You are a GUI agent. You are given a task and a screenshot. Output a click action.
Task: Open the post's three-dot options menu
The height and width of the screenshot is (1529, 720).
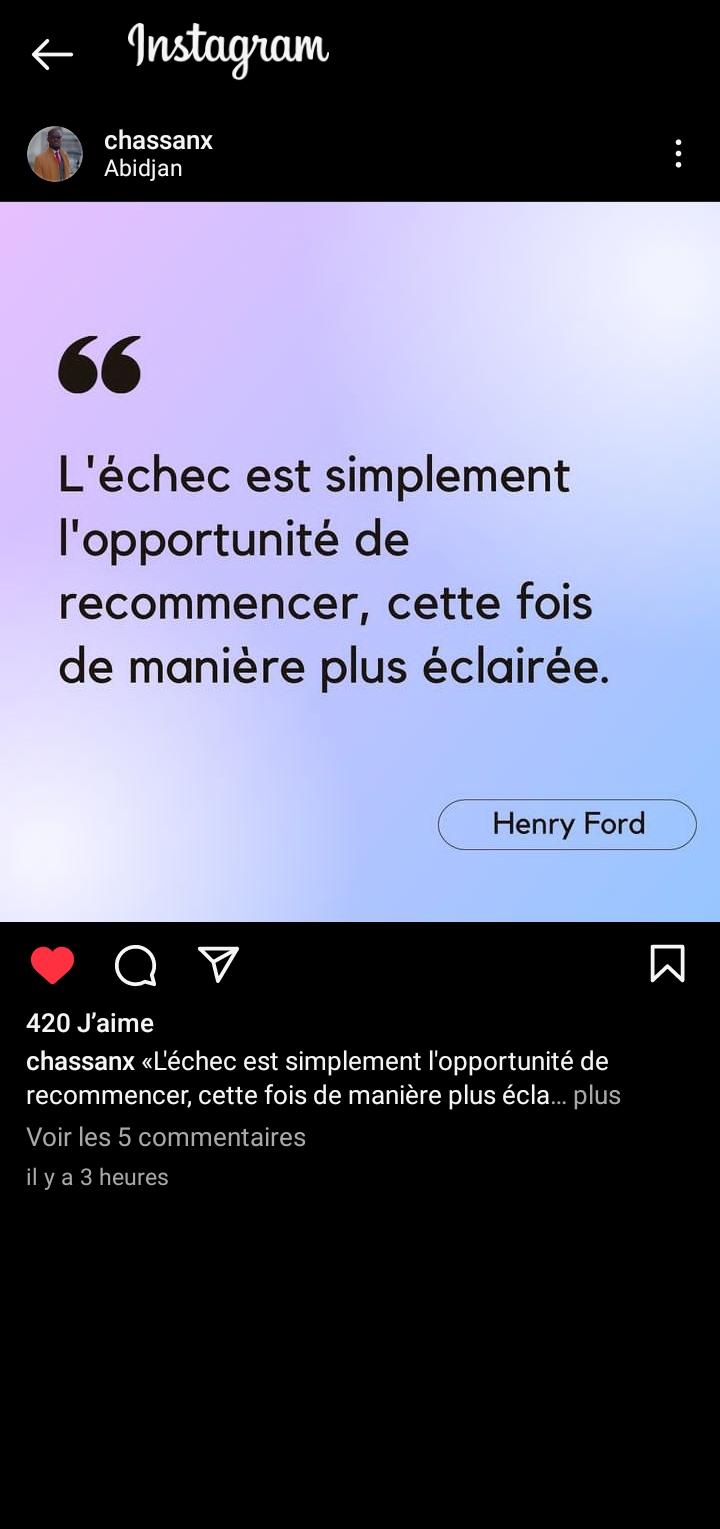(678, 154)
